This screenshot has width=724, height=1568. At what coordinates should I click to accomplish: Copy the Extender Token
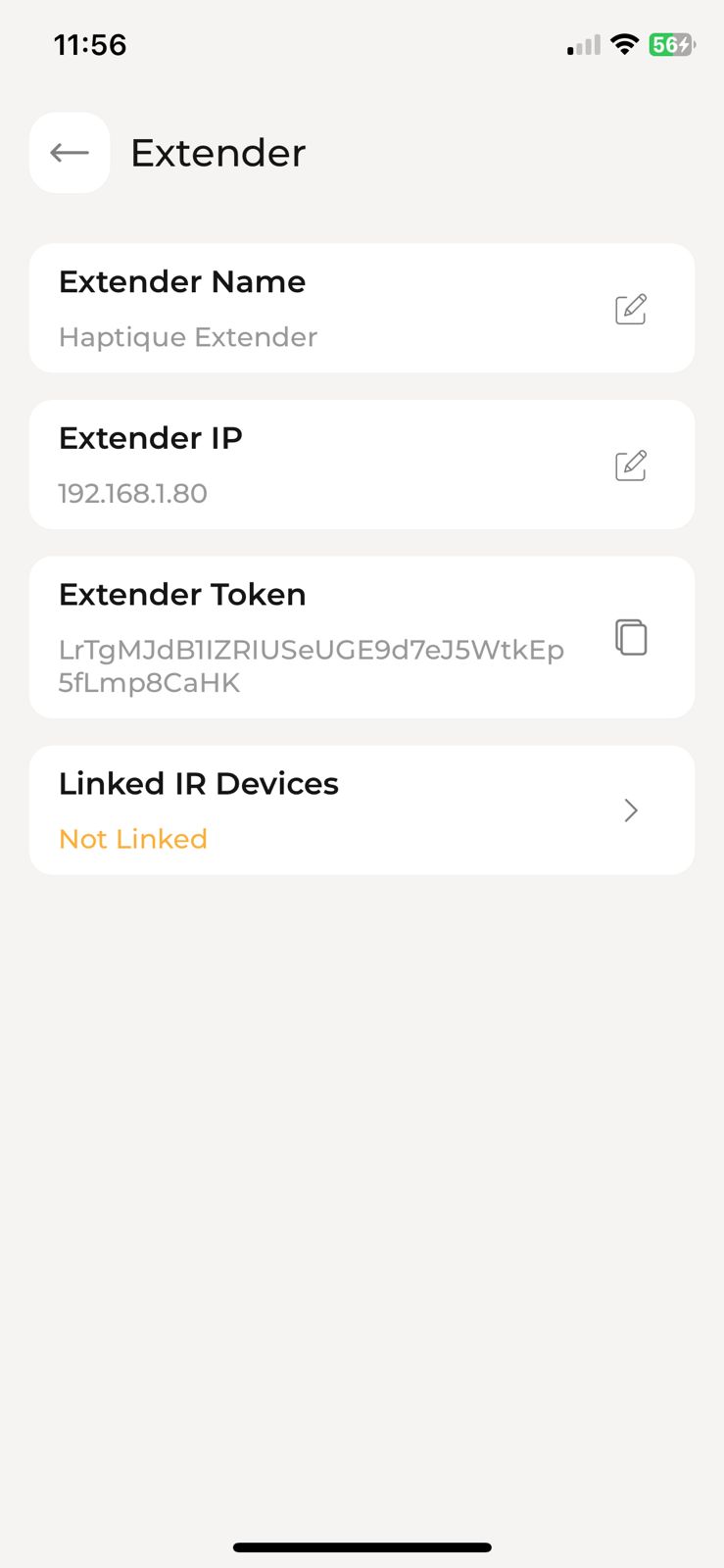click(631, 637)
